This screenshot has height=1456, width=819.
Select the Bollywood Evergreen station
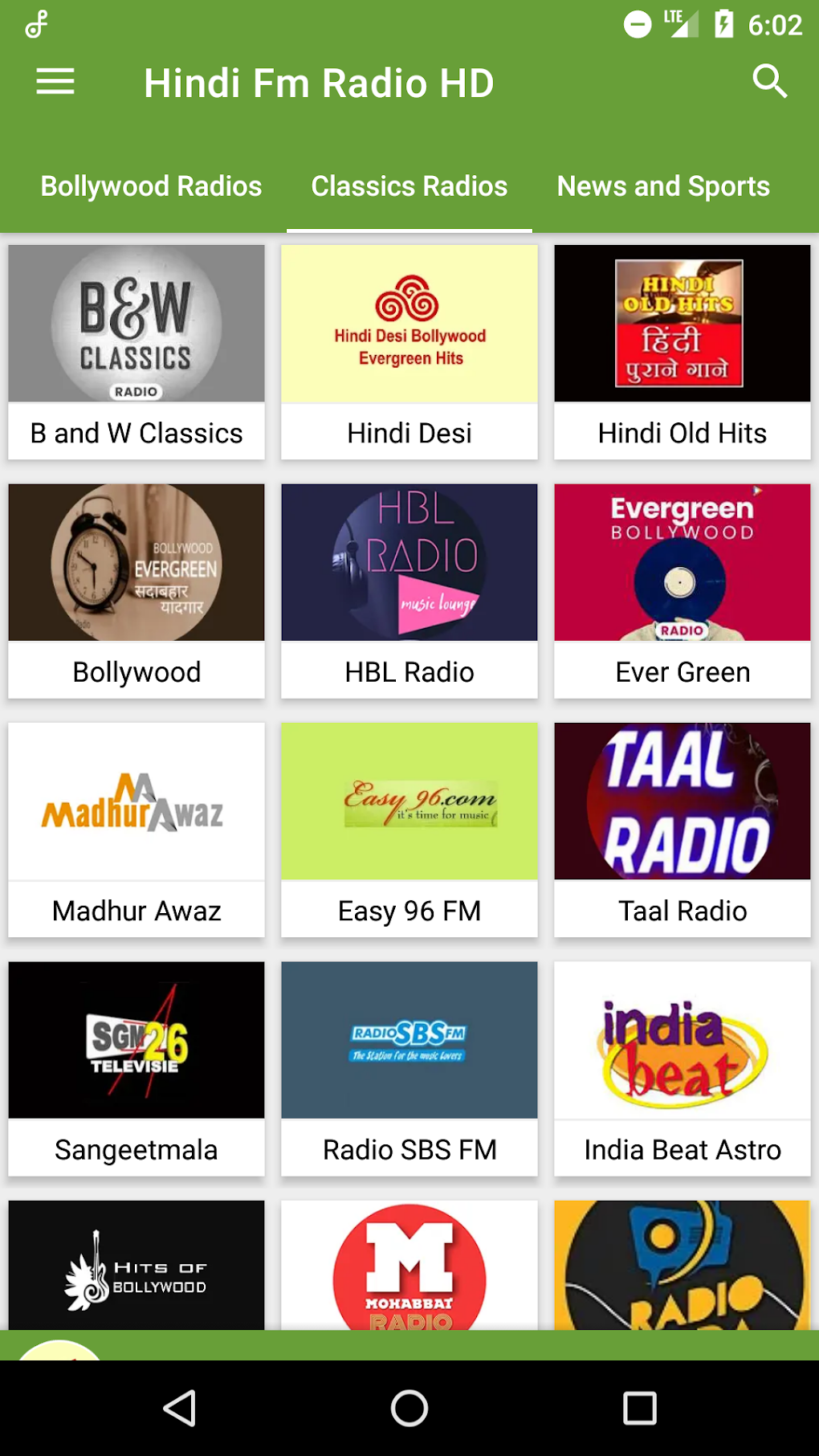pos(136,590)
